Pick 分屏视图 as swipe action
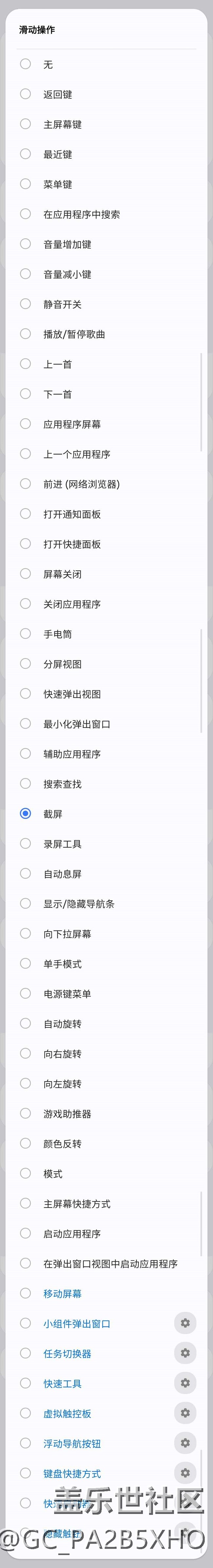 pos(26,664)
